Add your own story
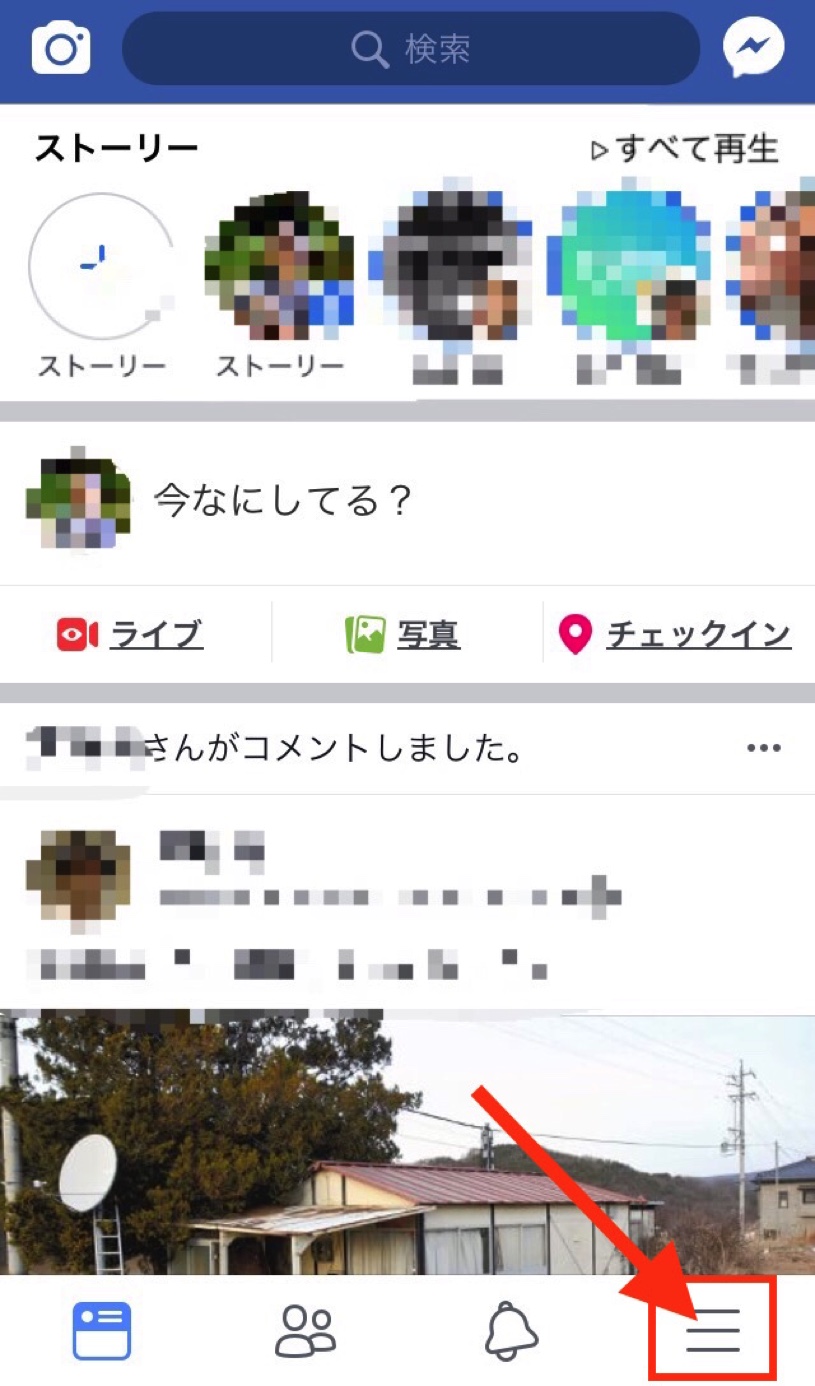This screenshot has height=1386, width=815. [100, 264]
